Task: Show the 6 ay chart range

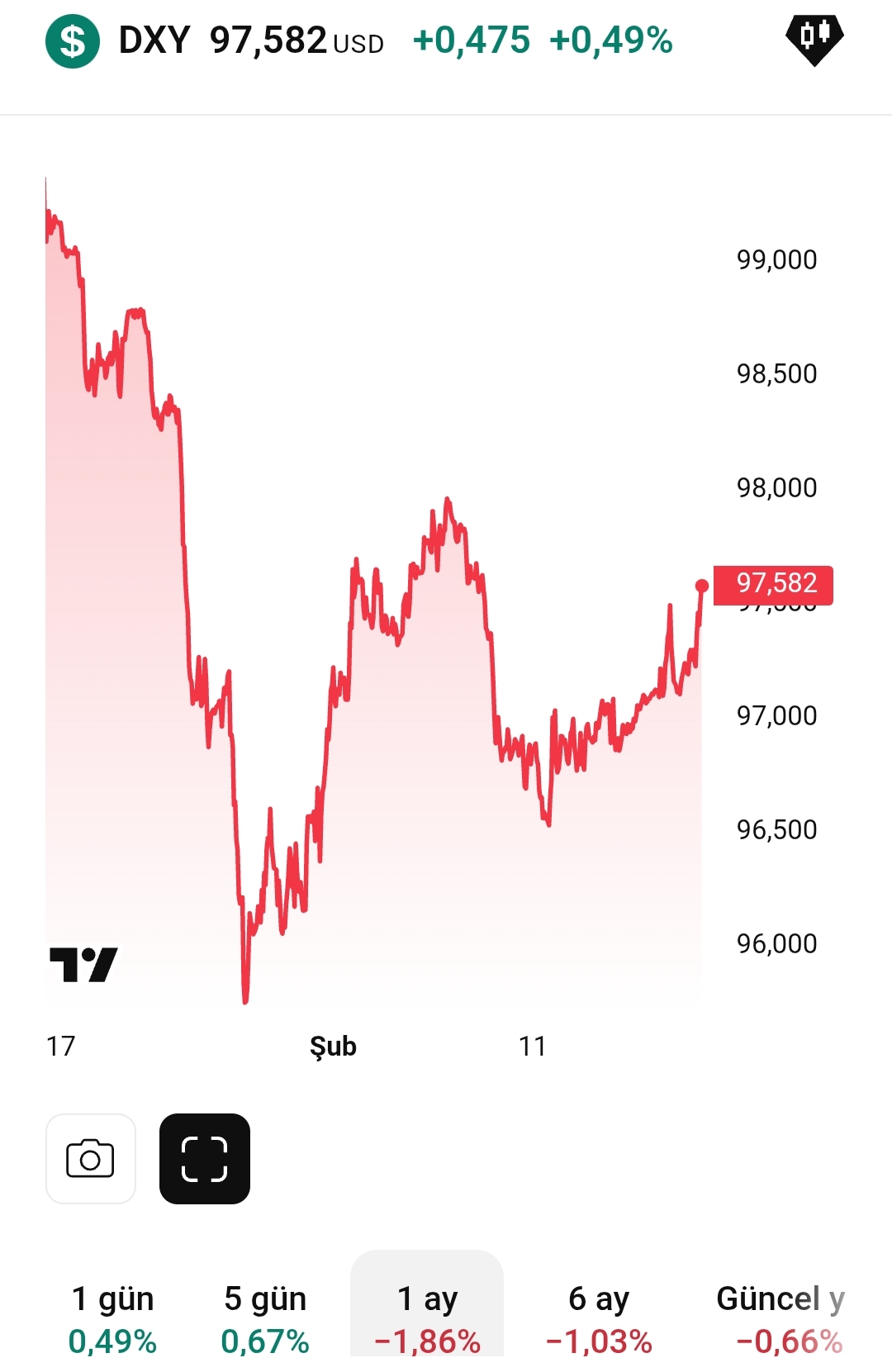Action: click(x=599, y=1318)
